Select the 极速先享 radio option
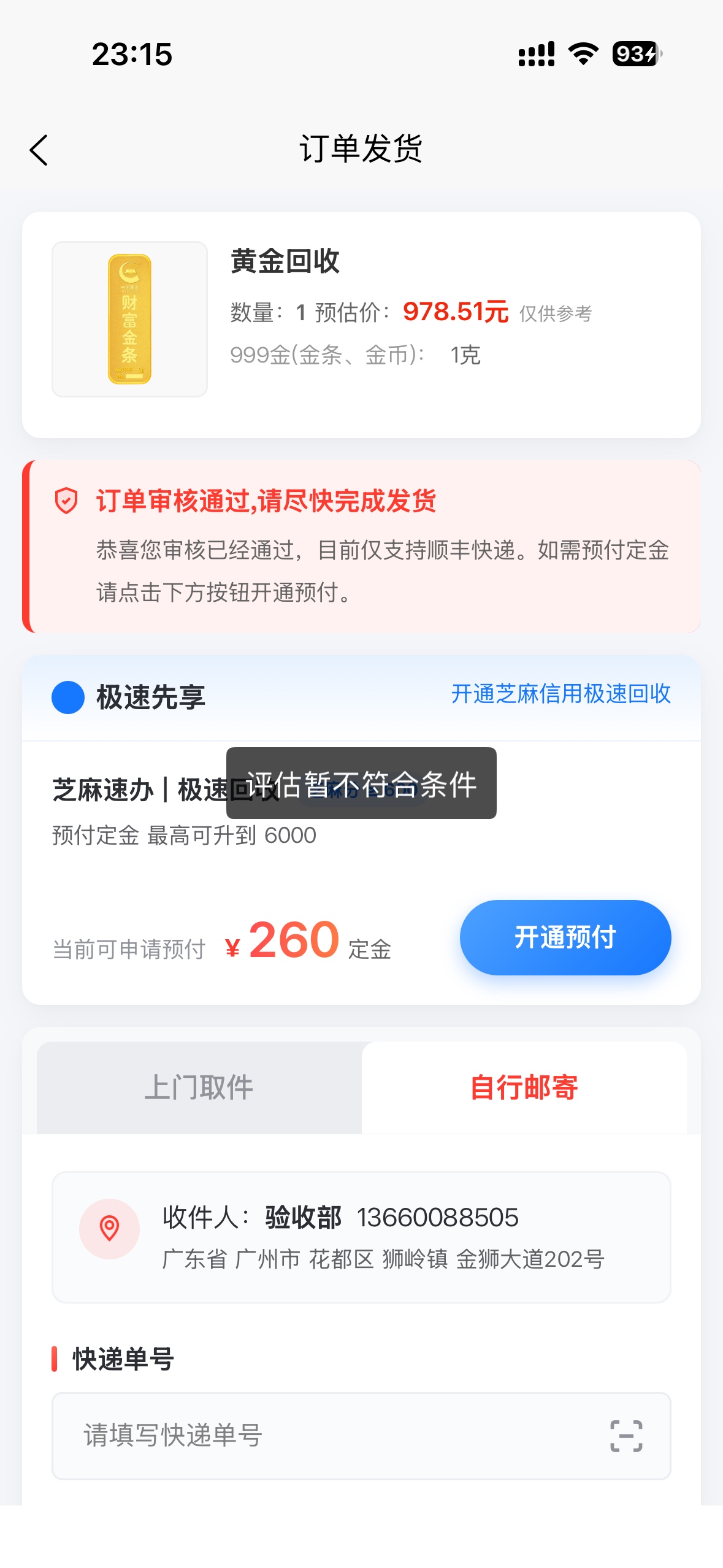Screen dimensions: 723x1568 point(68,698)
